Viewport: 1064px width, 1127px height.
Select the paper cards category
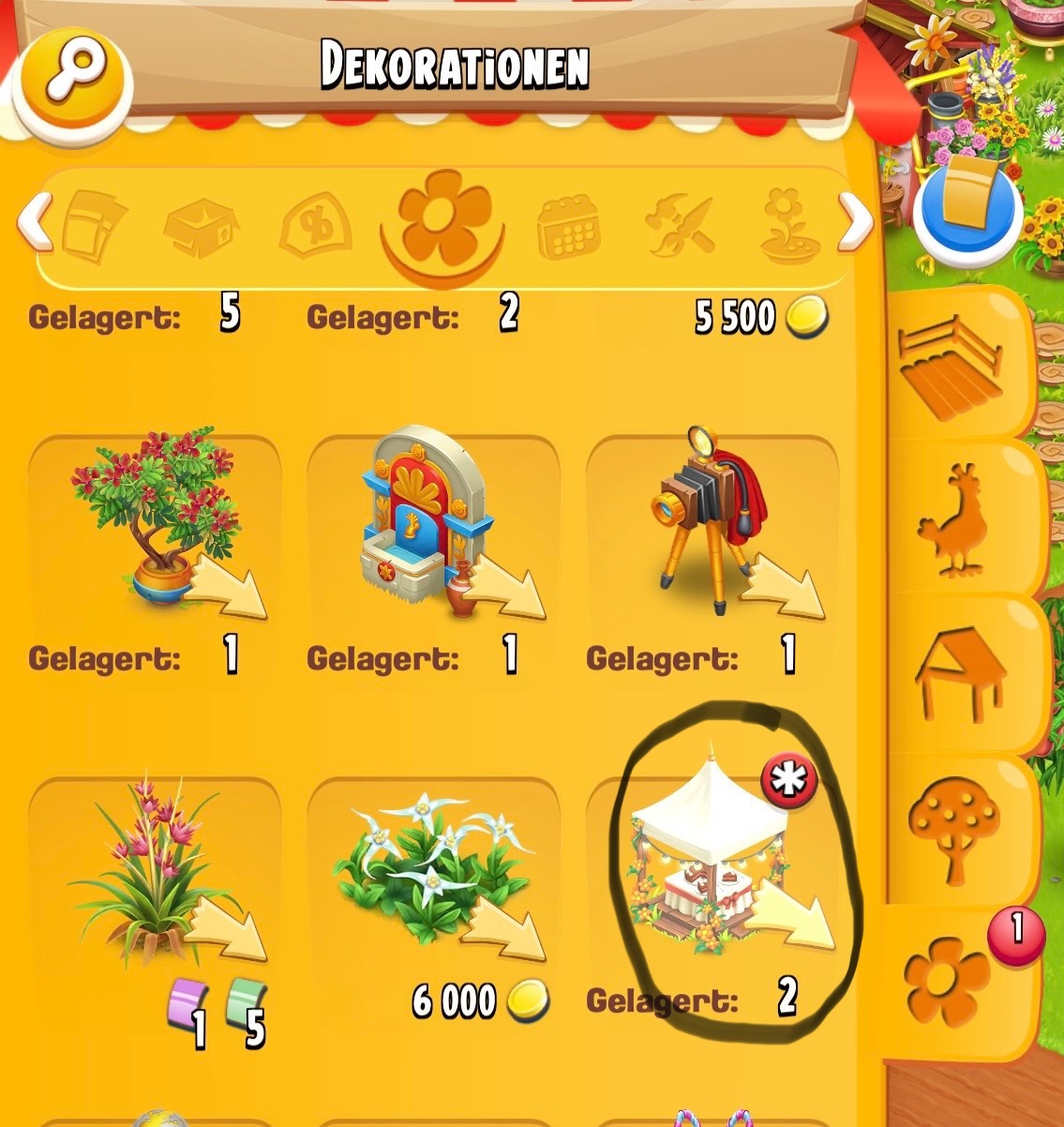94,226
